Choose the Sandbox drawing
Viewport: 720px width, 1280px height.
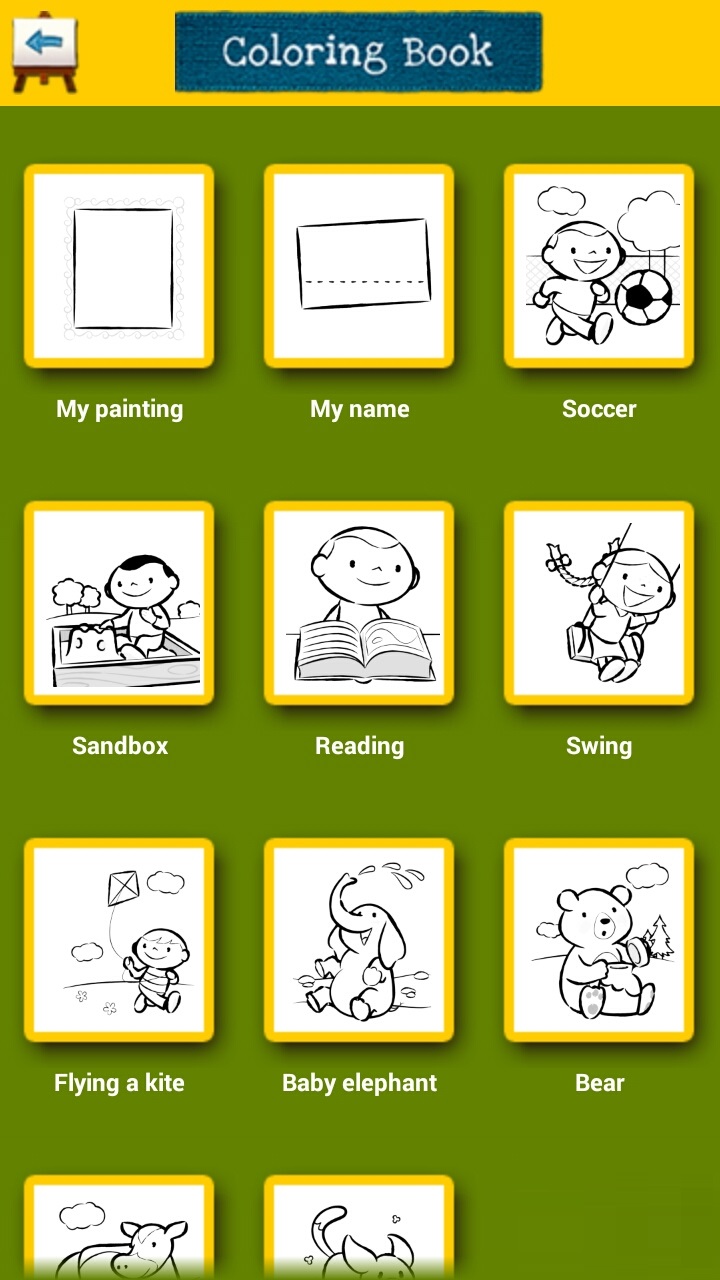119,604
